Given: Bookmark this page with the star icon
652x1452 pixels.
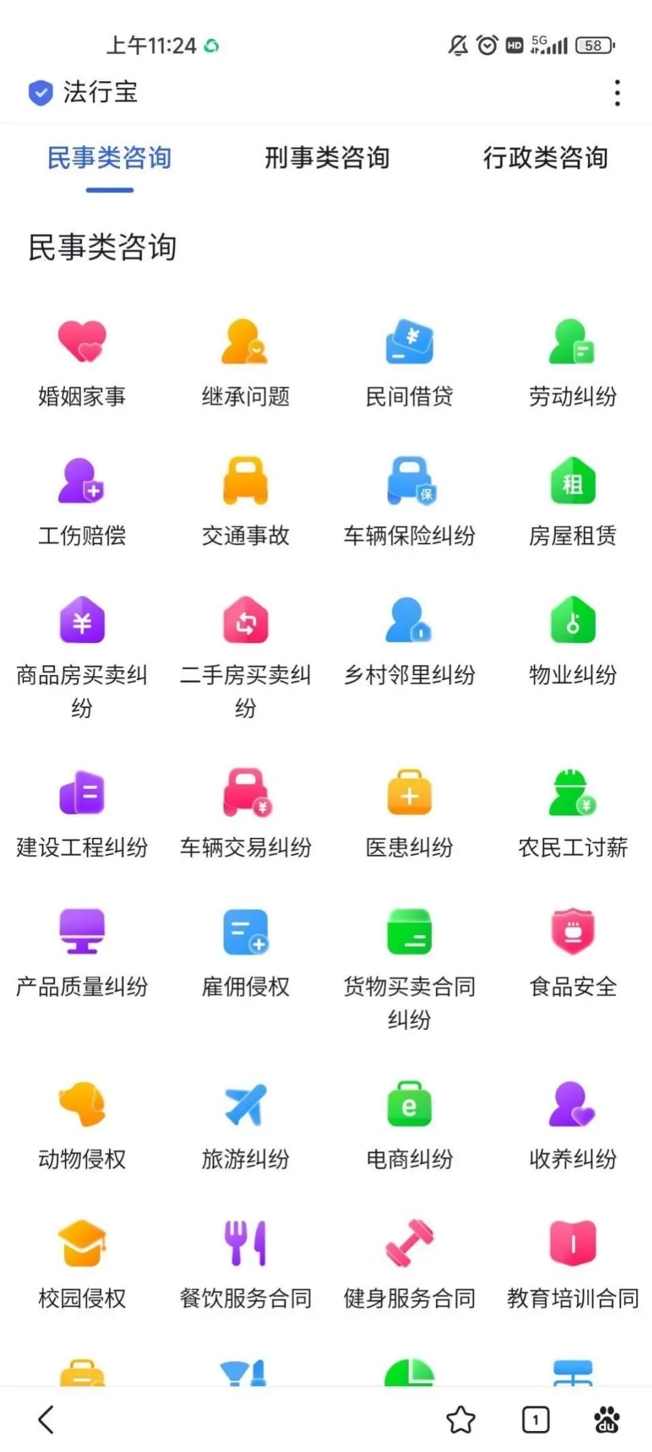Looking at the screenshot, I should 461,1419.
